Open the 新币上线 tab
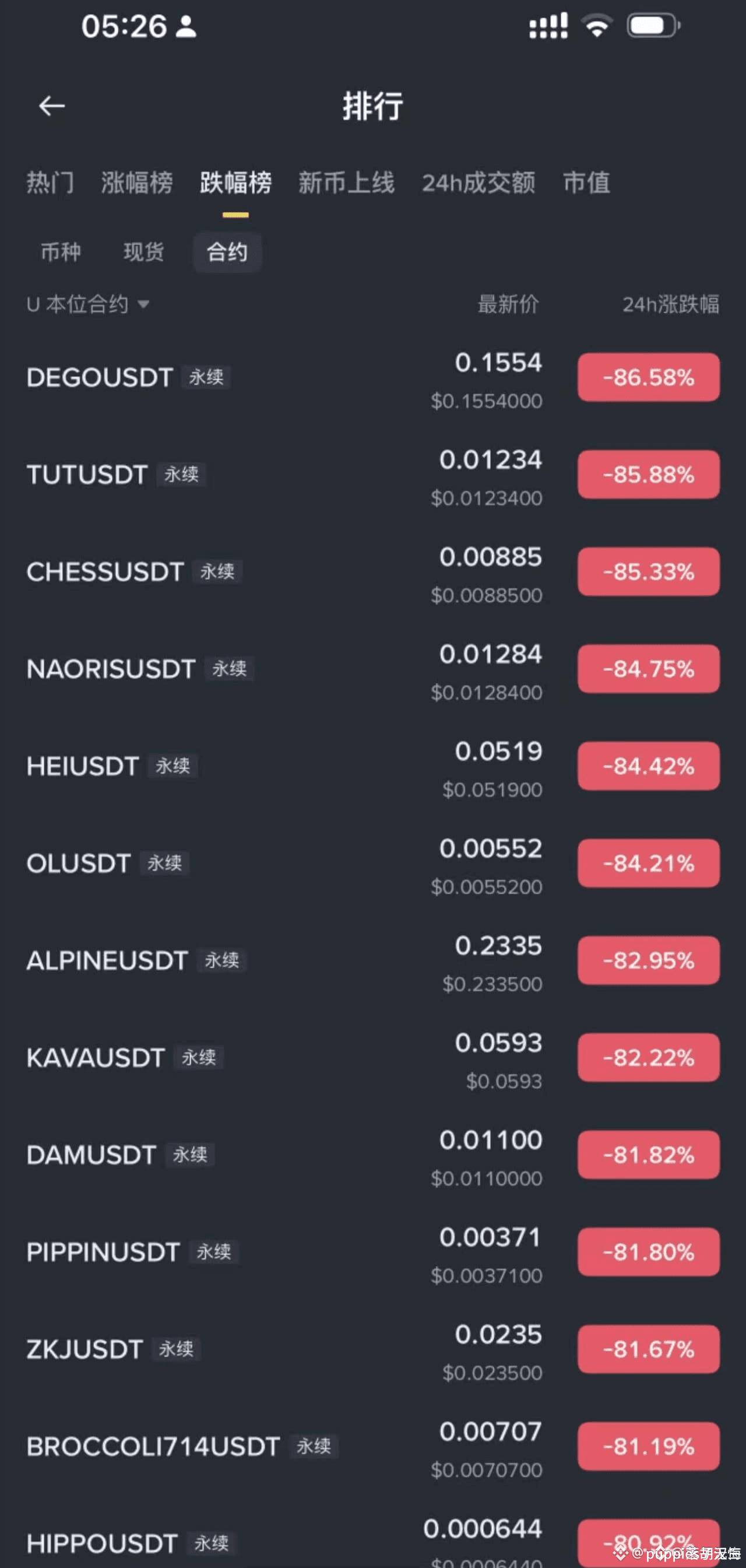 click(346, 183)
